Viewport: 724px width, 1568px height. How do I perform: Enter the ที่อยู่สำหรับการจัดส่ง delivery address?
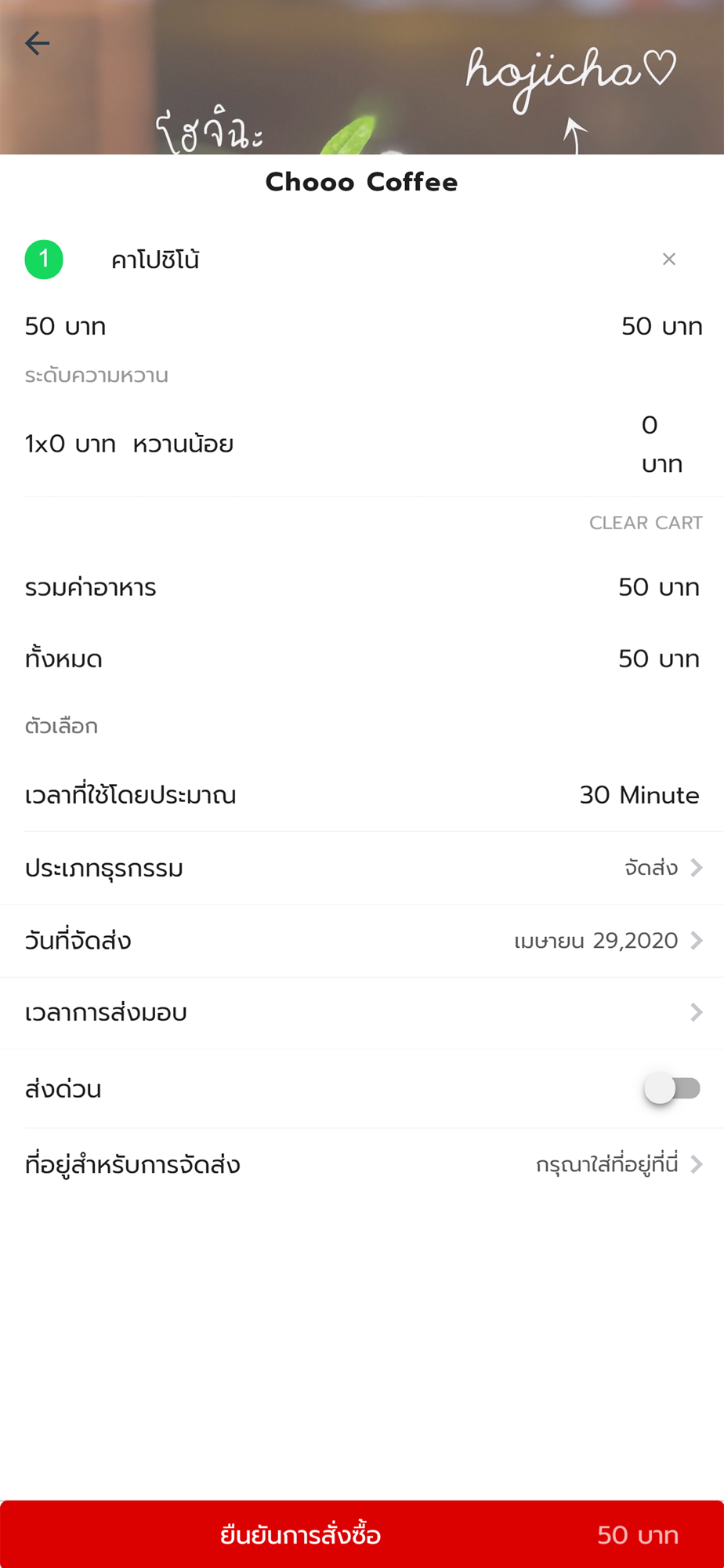pyautogui.click(x=362, y=1165)
